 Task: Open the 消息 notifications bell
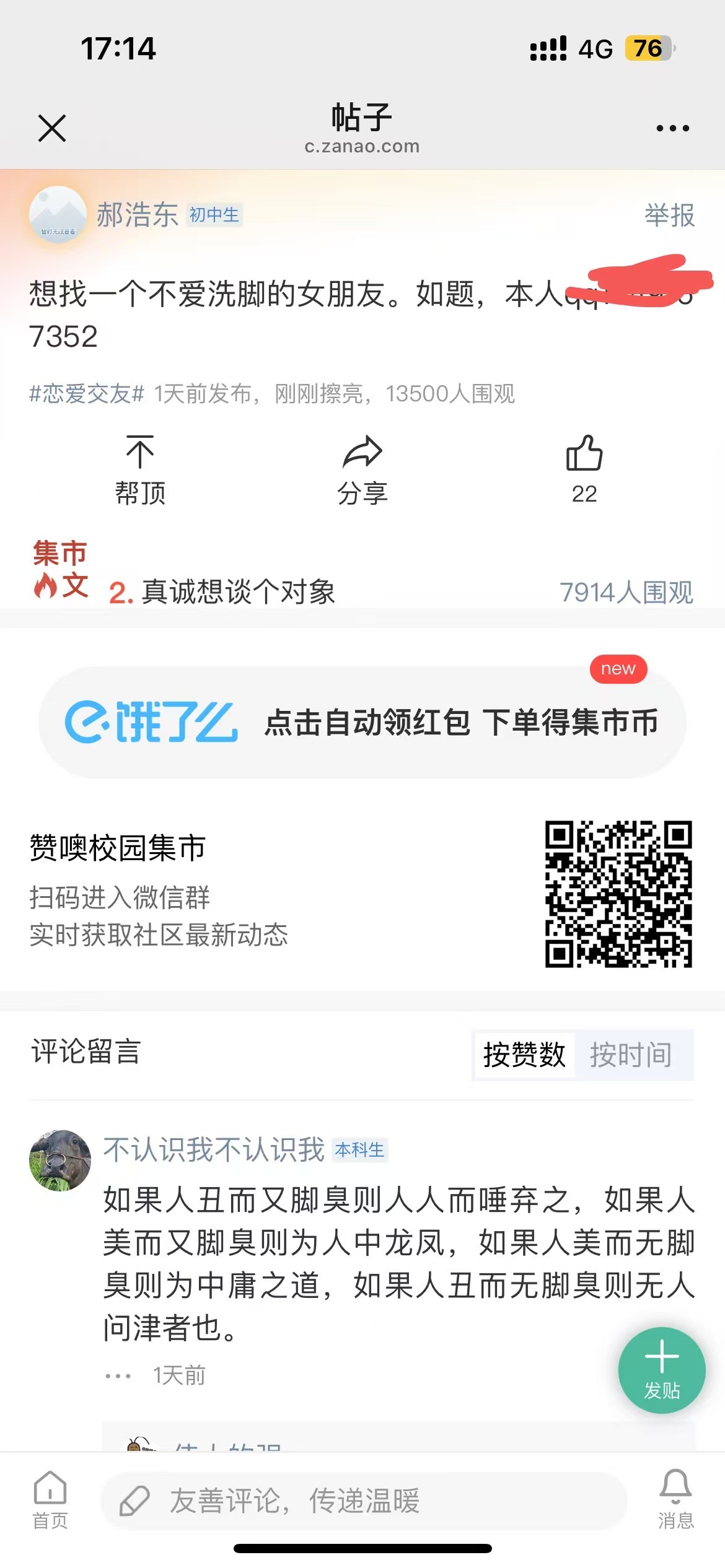pos(675,1500)
